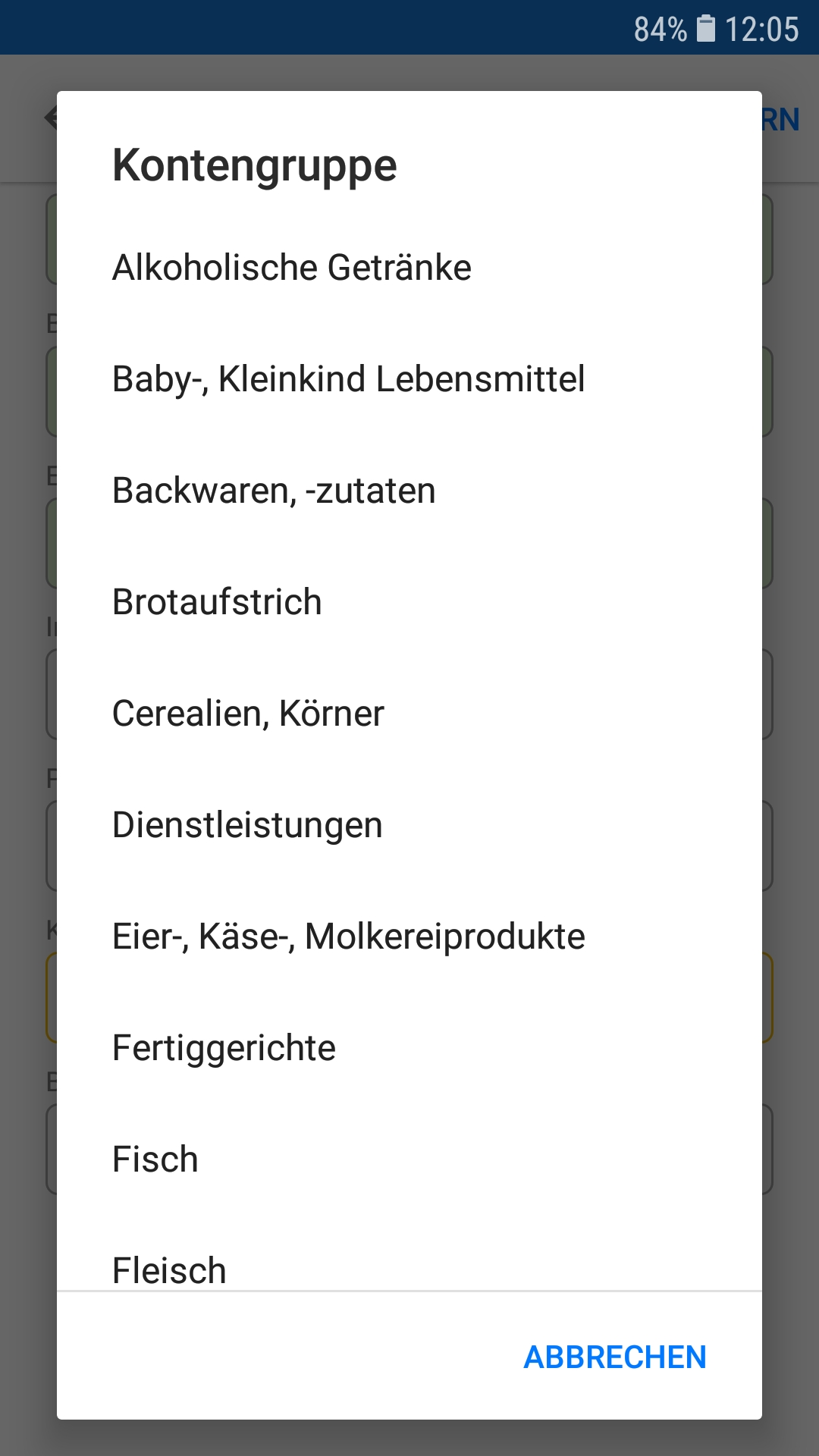Choose Cerealien, Körner
This screenshot has height=1456, width=819.
(248, 714)
